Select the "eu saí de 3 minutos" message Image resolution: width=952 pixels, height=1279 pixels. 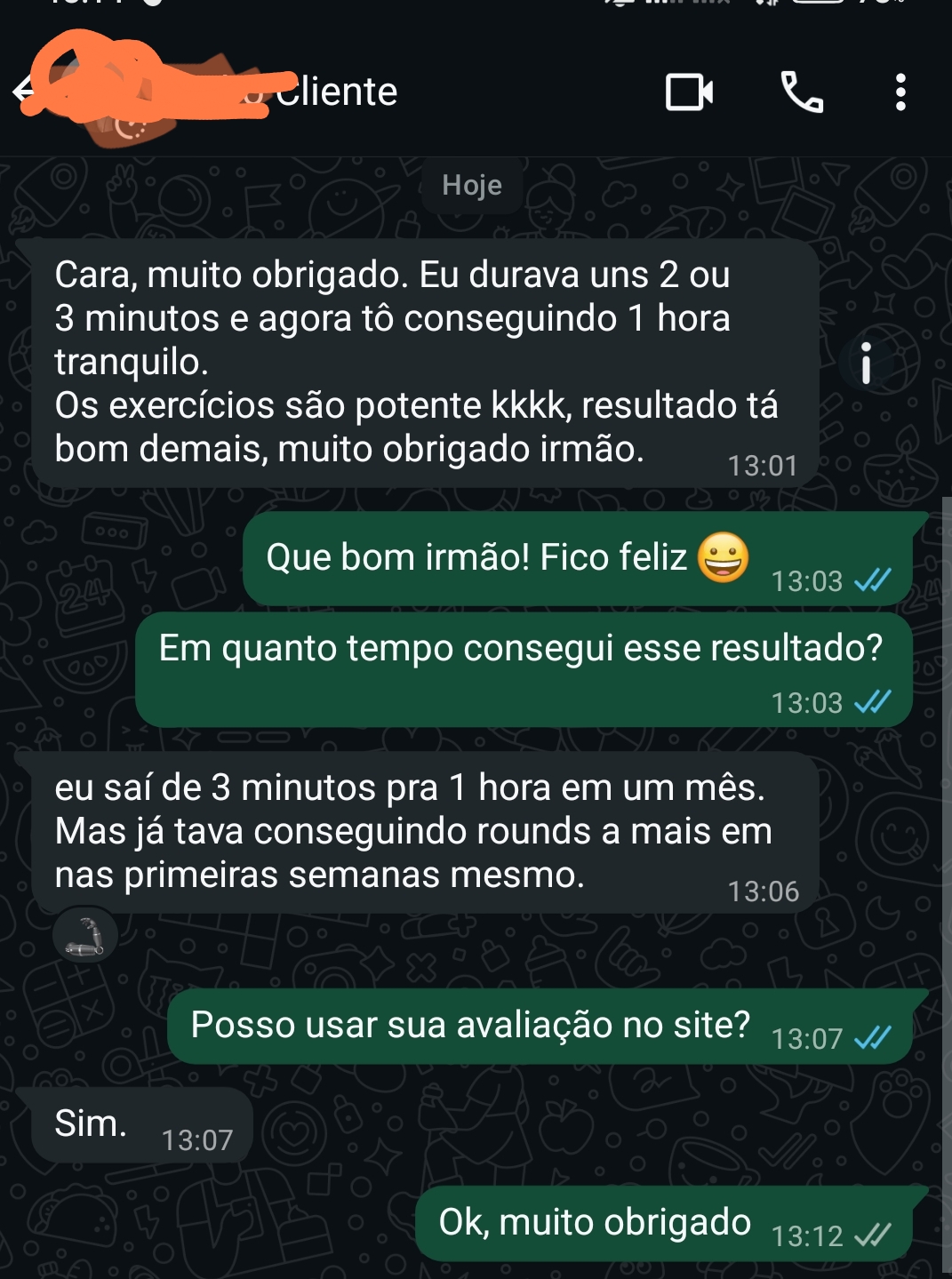click(427, 829)
